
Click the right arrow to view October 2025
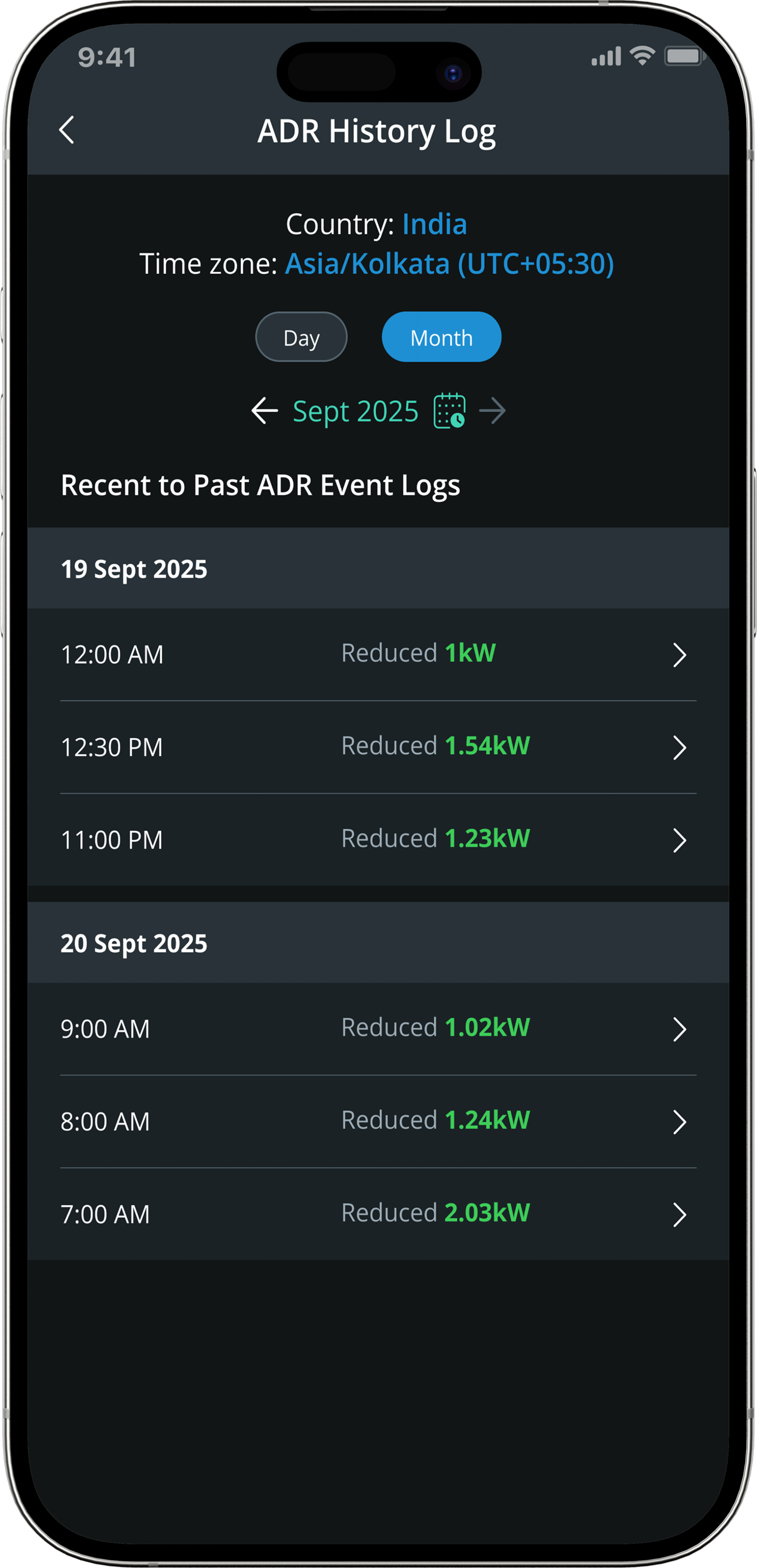[x=492, y=411]
